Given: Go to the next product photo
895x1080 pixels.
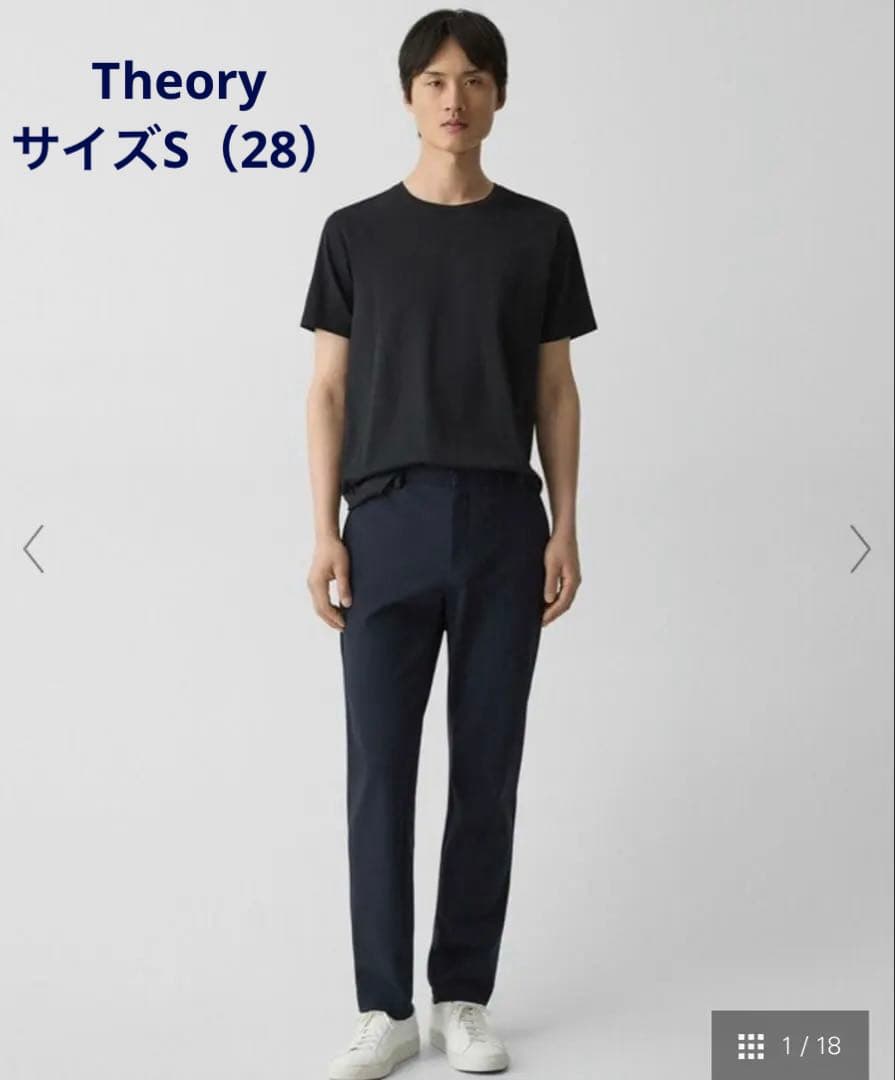Looking at the screenshot, I should 860,549.
